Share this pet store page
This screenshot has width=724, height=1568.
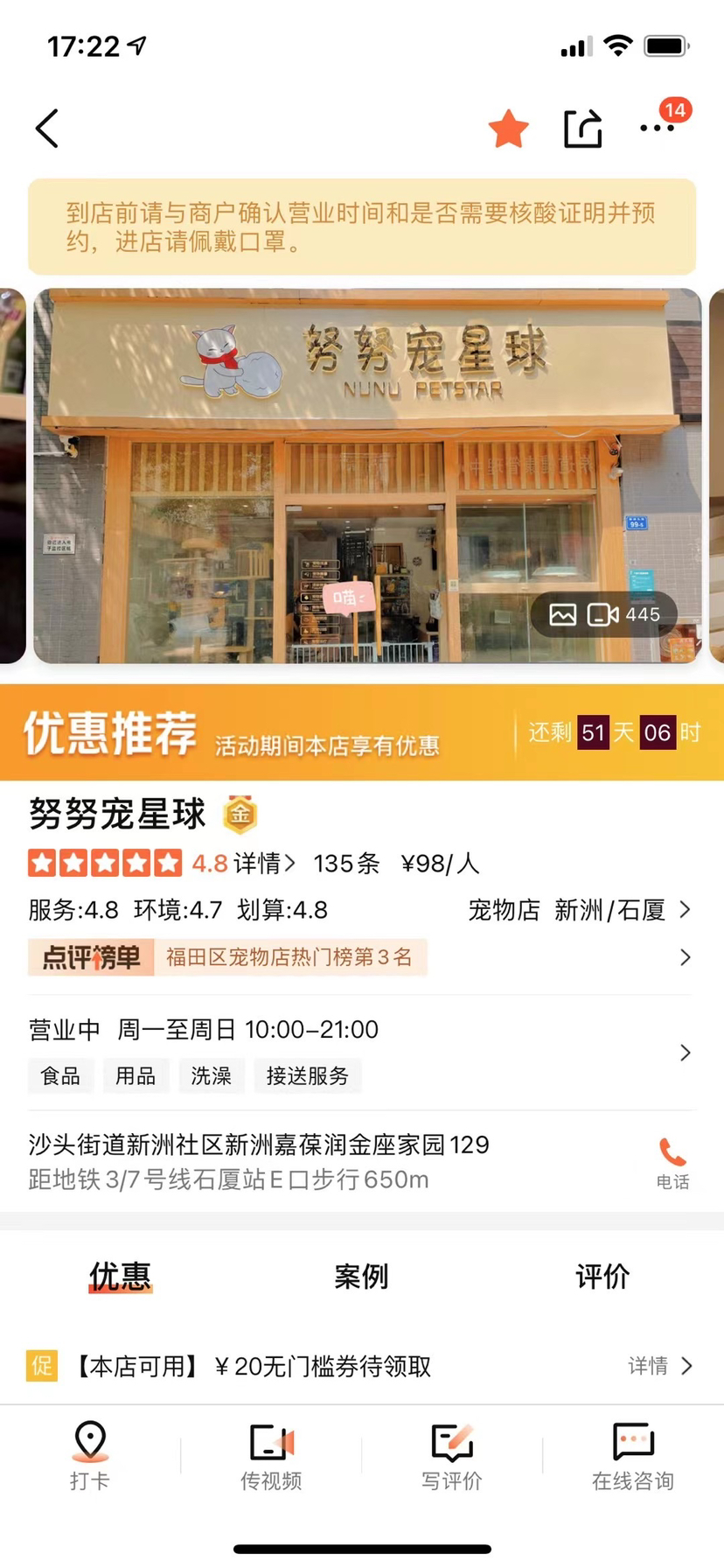pos(582,129)
